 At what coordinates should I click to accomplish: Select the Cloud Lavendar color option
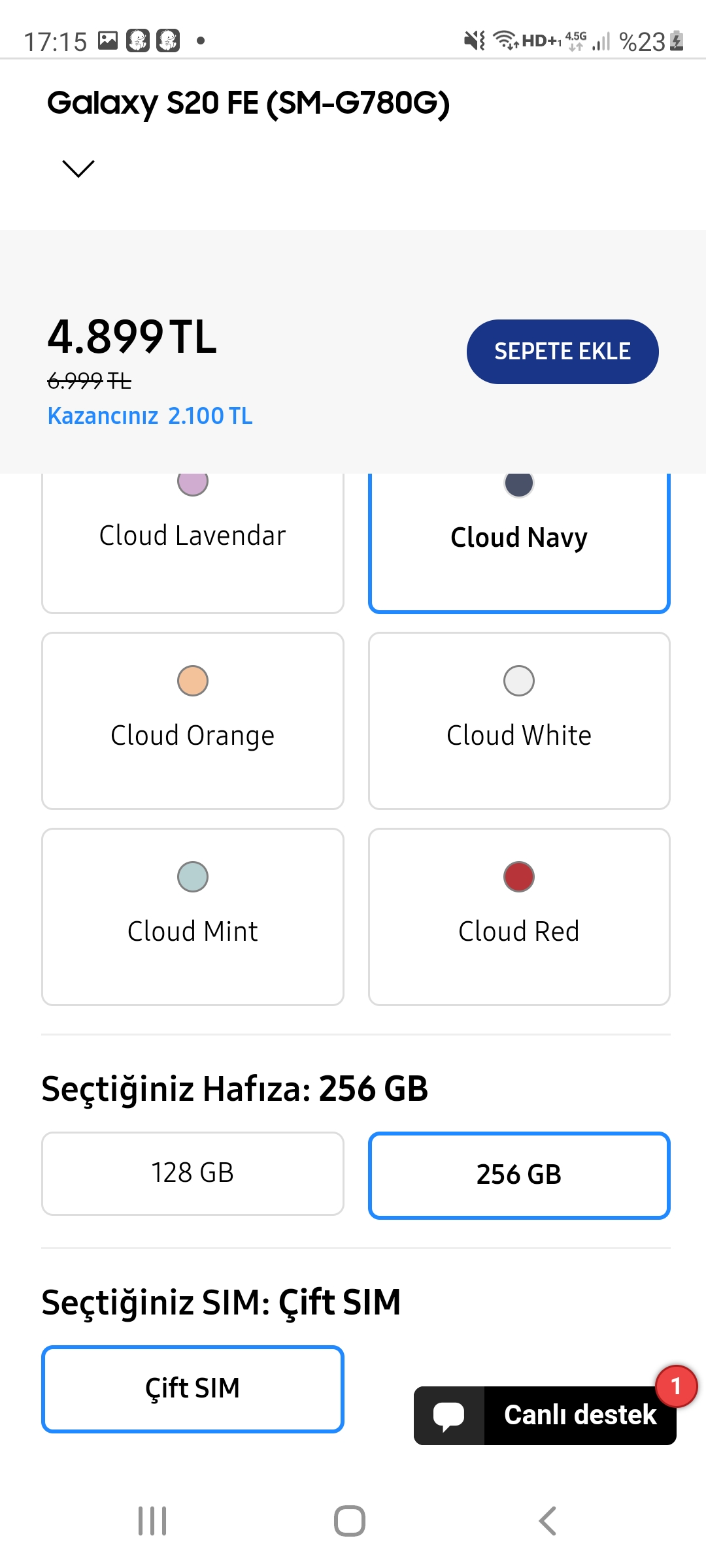193,542
